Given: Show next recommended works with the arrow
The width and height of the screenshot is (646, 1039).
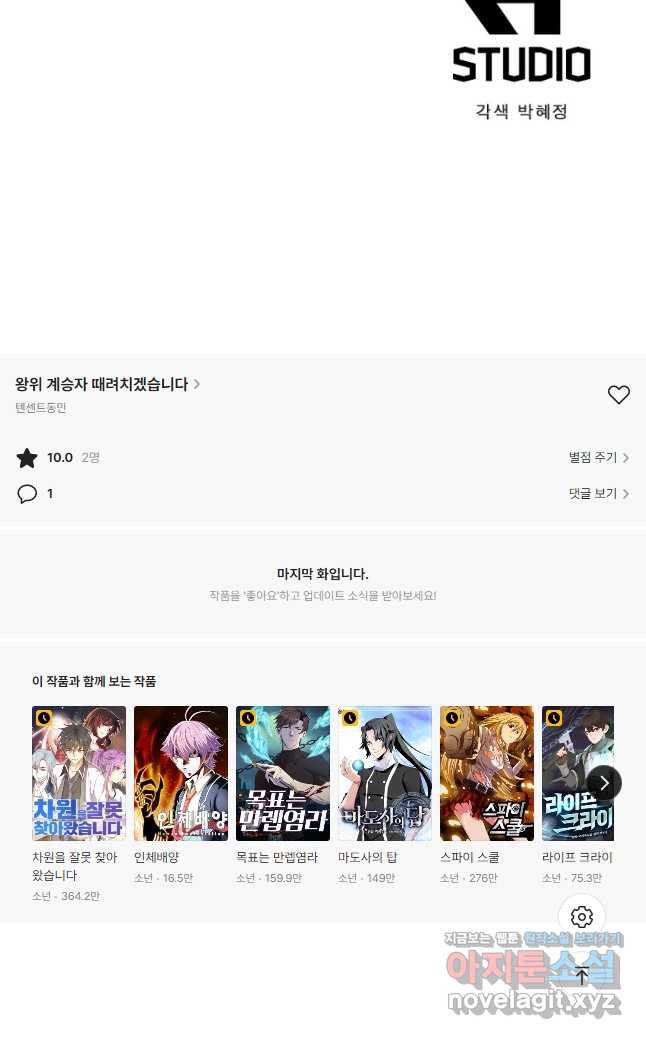Looking at the screenshot, I should [x=603, y=783].
